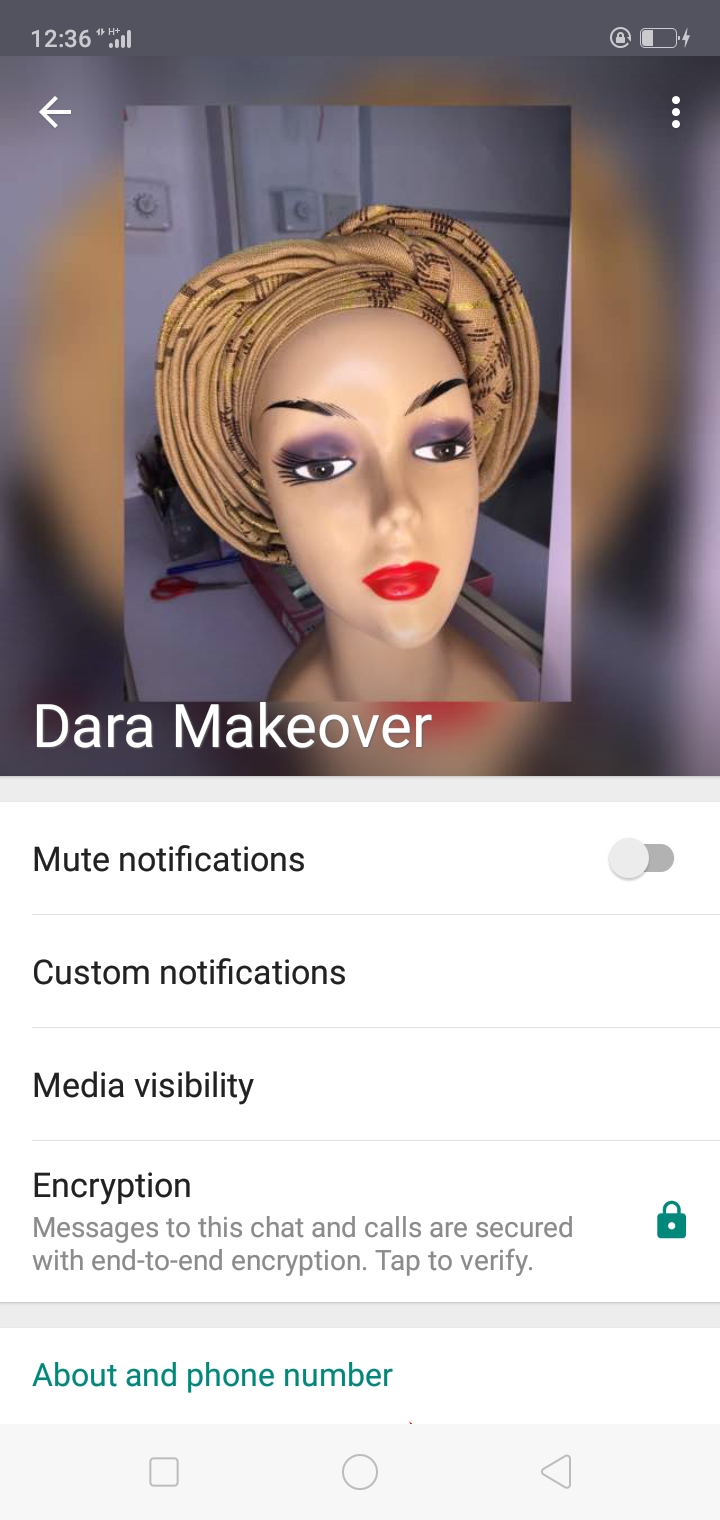Tap the system home button
The image size is (720, 1520).
click(359, 1472)
